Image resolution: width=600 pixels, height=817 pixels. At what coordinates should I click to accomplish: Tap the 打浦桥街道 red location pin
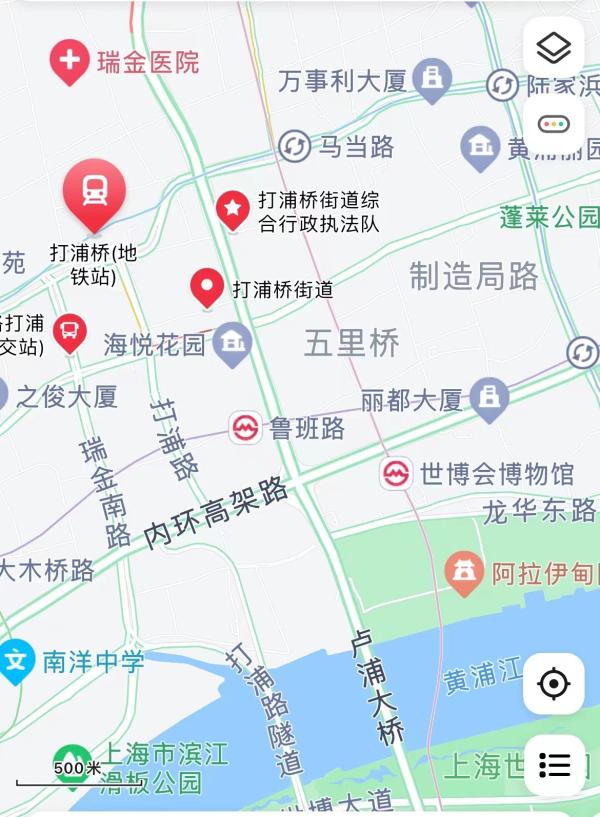tap(207, 288)
